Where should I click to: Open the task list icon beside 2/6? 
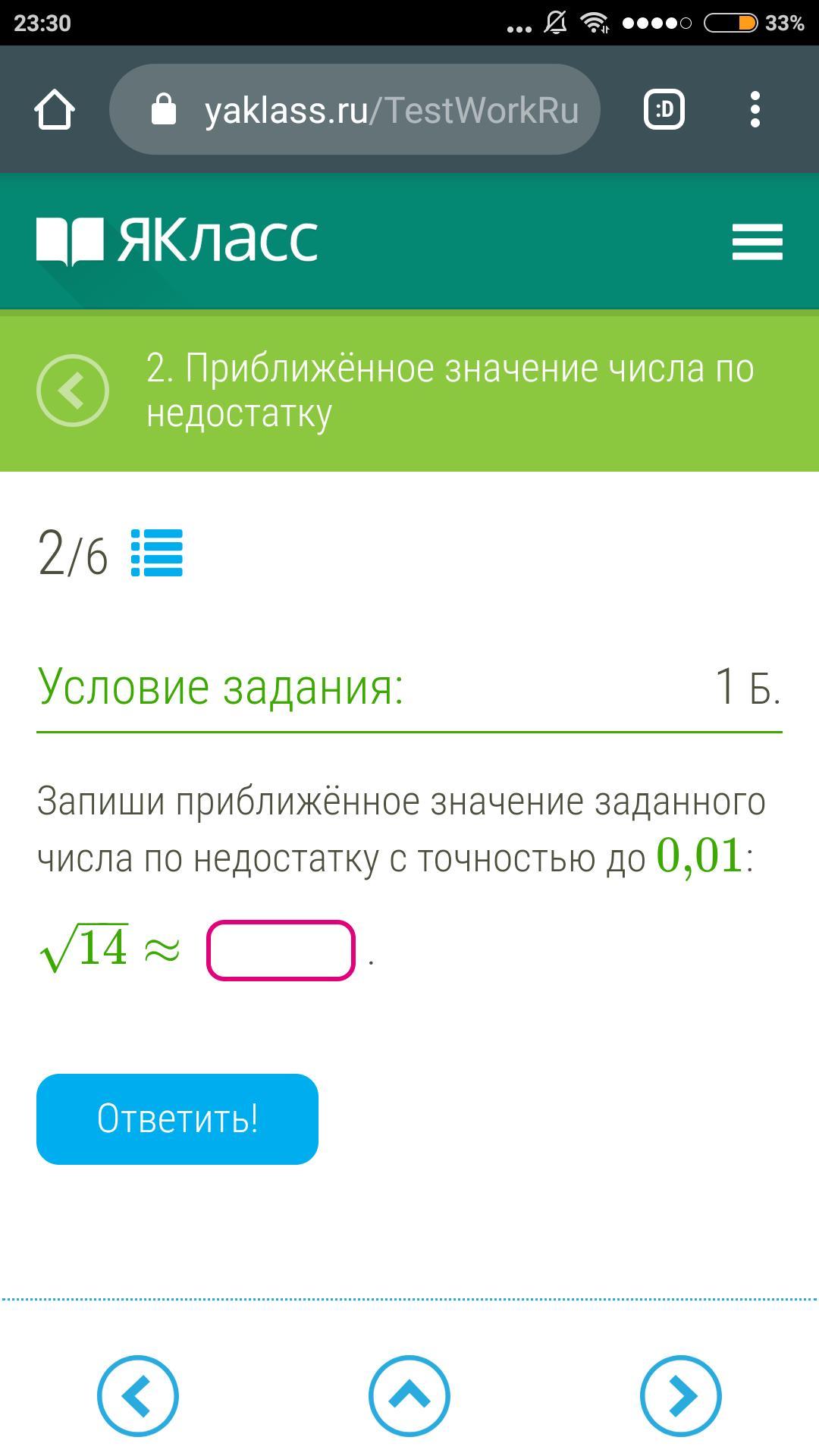157,553
